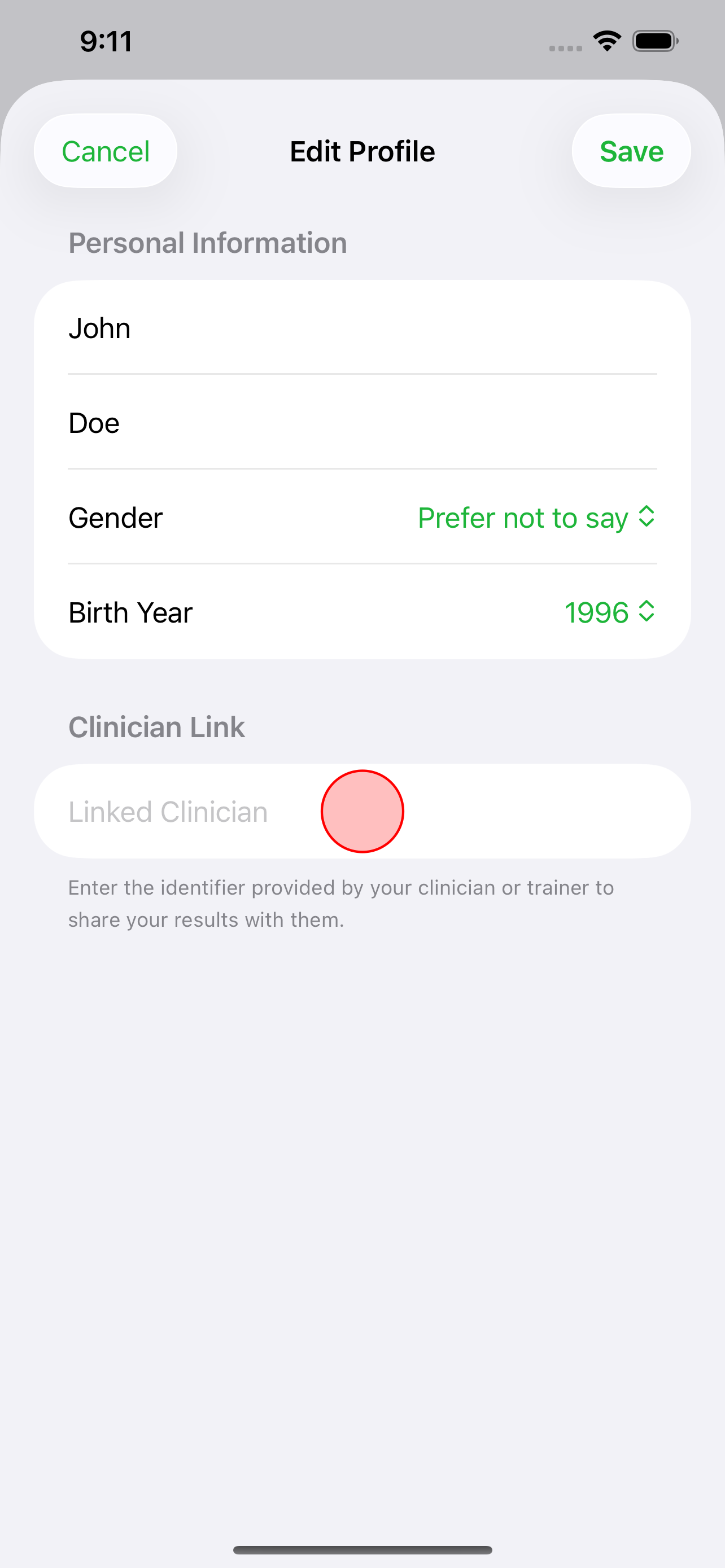Cancel editing the profile
This screenshot has width=725, height=1568.
tap(106, 152)
